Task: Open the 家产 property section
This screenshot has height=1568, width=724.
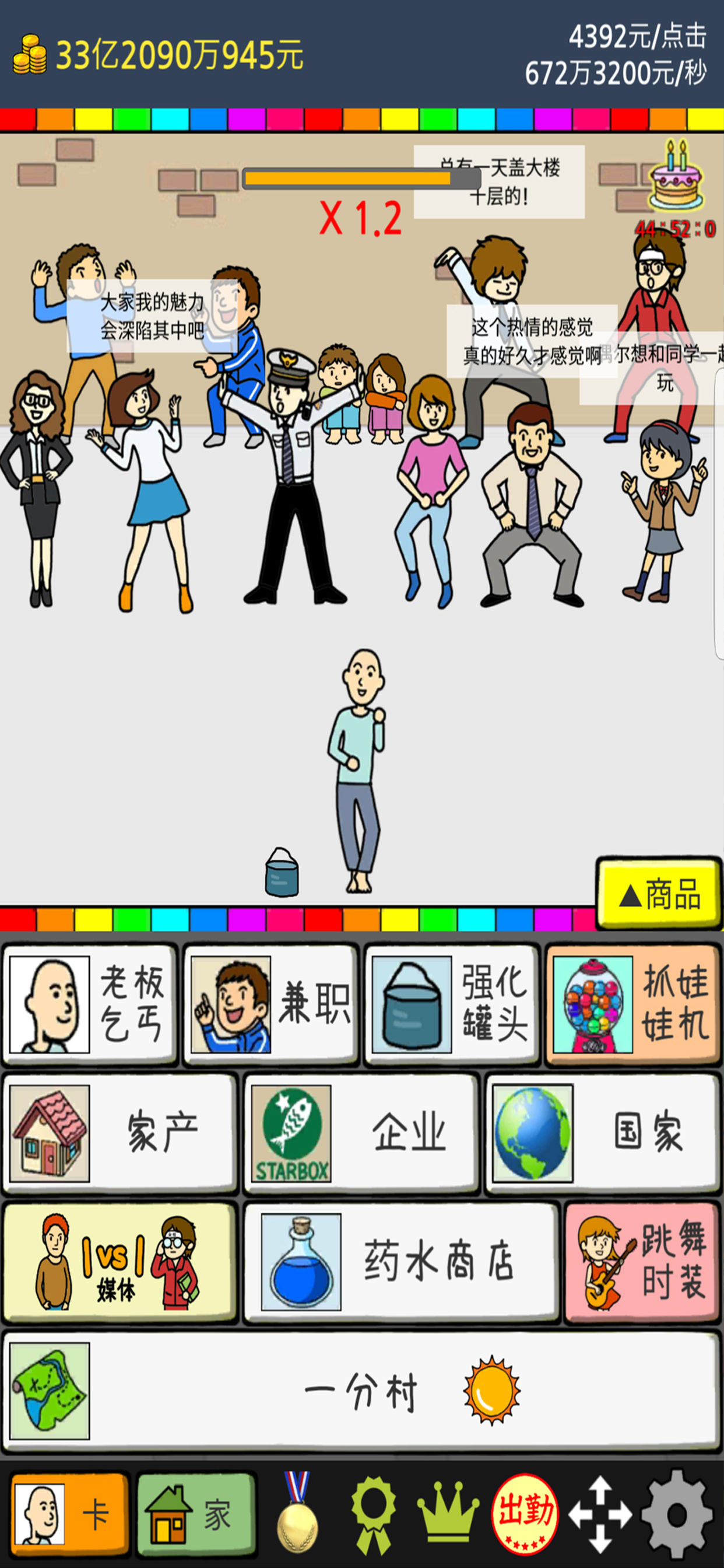Action: coord(120,1133)
